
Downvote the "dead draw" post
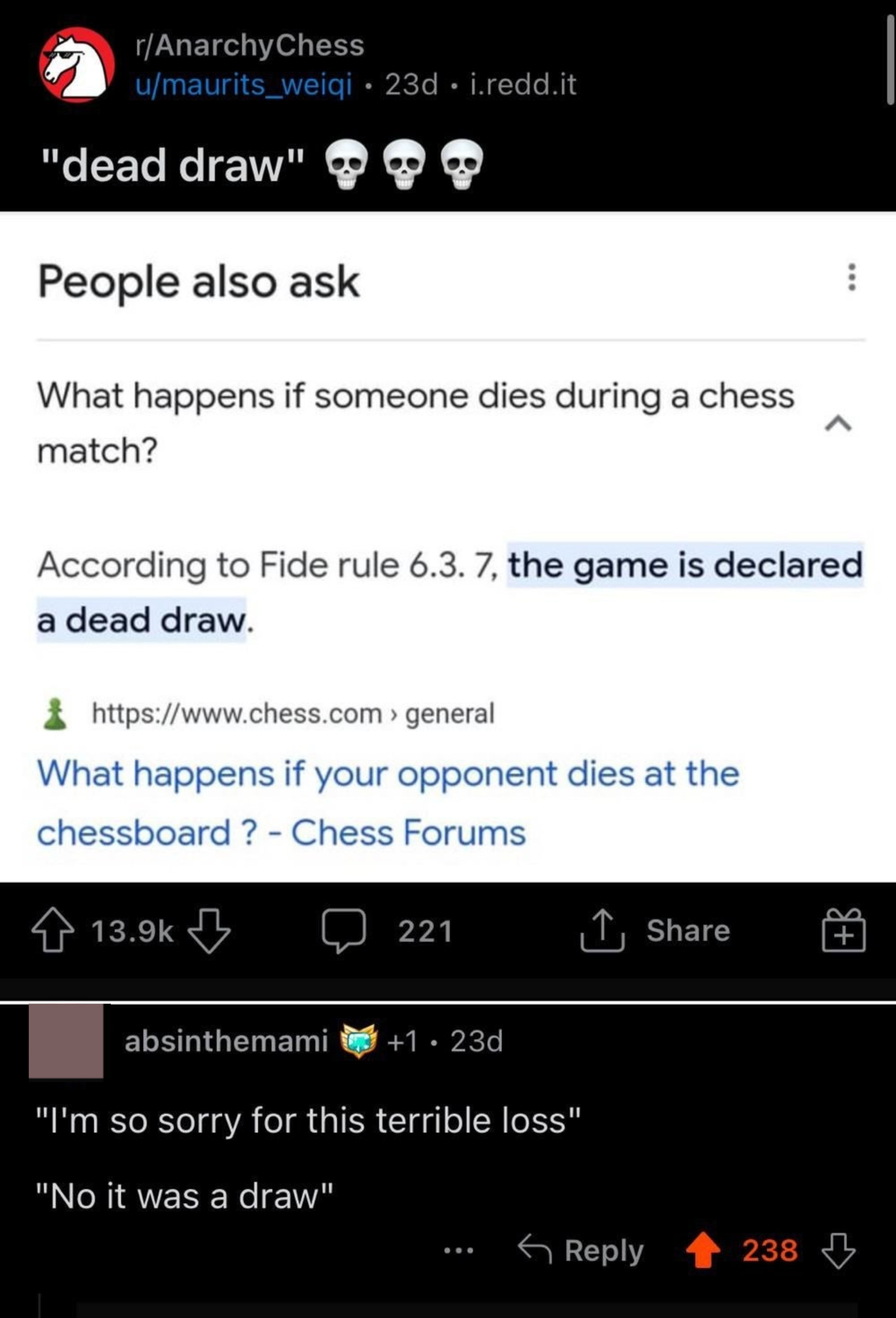point(209,930)
